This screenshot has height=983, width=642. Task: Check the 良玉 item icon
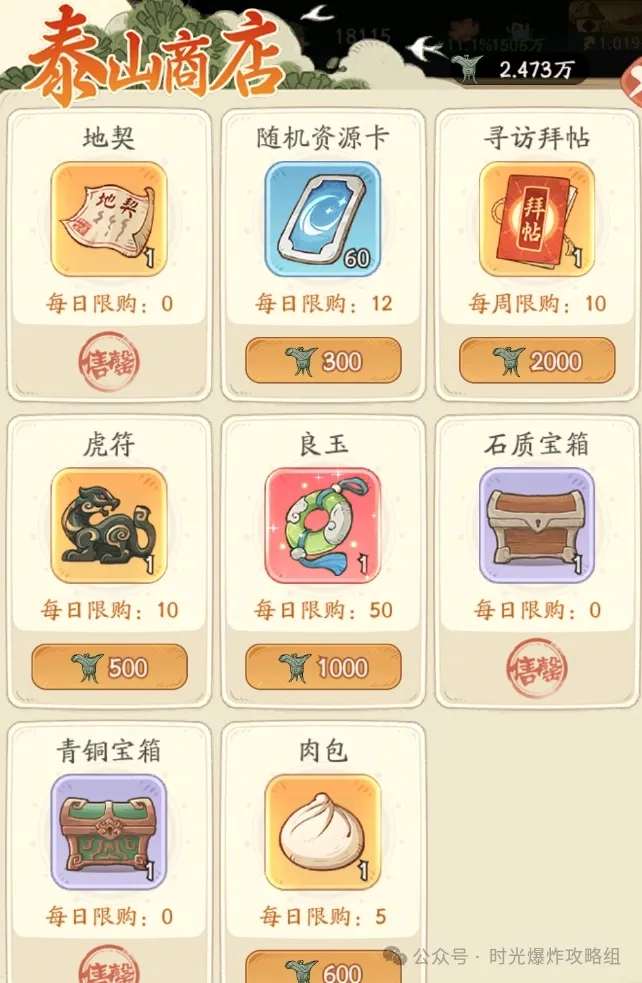coord(323,525)
